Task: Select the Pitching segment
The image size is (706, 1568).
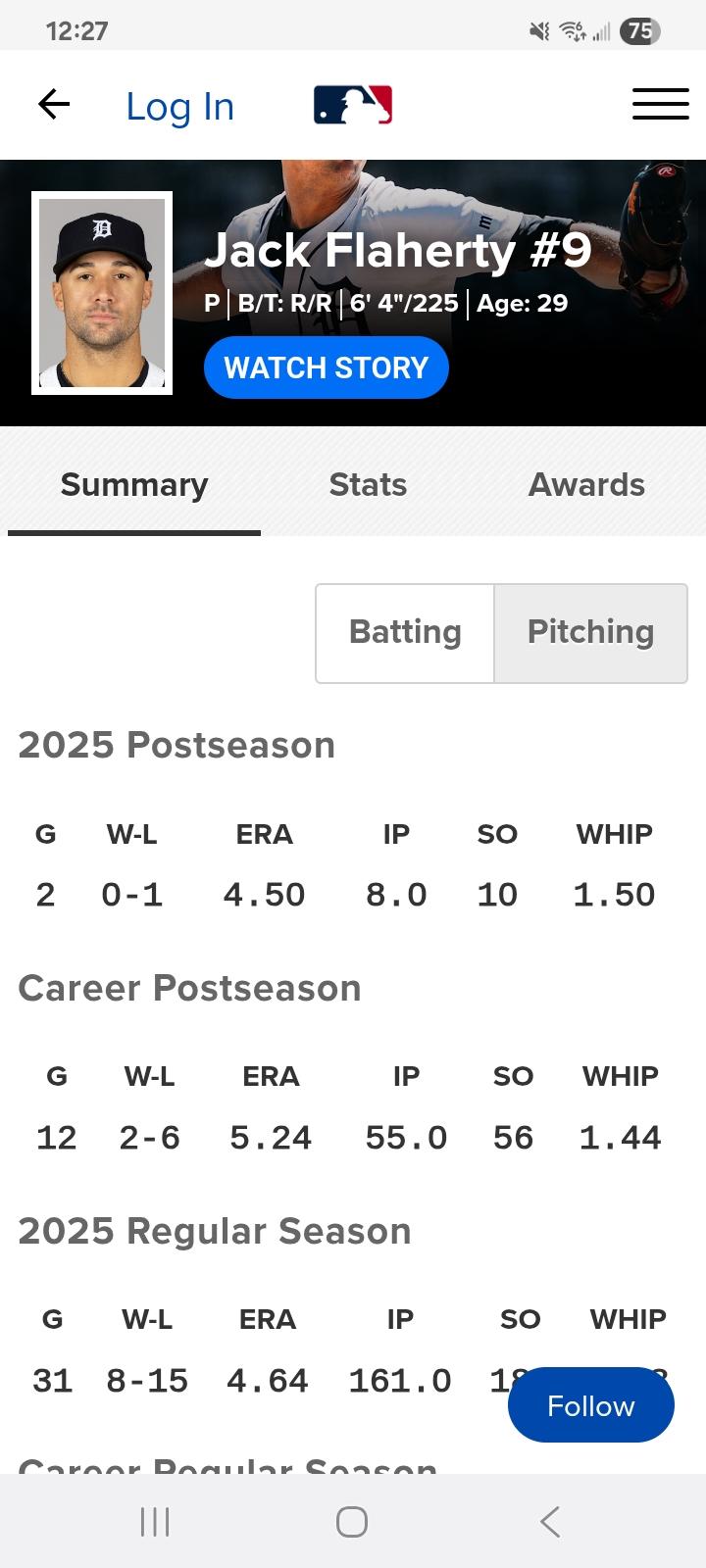Action: coord(590,633)
